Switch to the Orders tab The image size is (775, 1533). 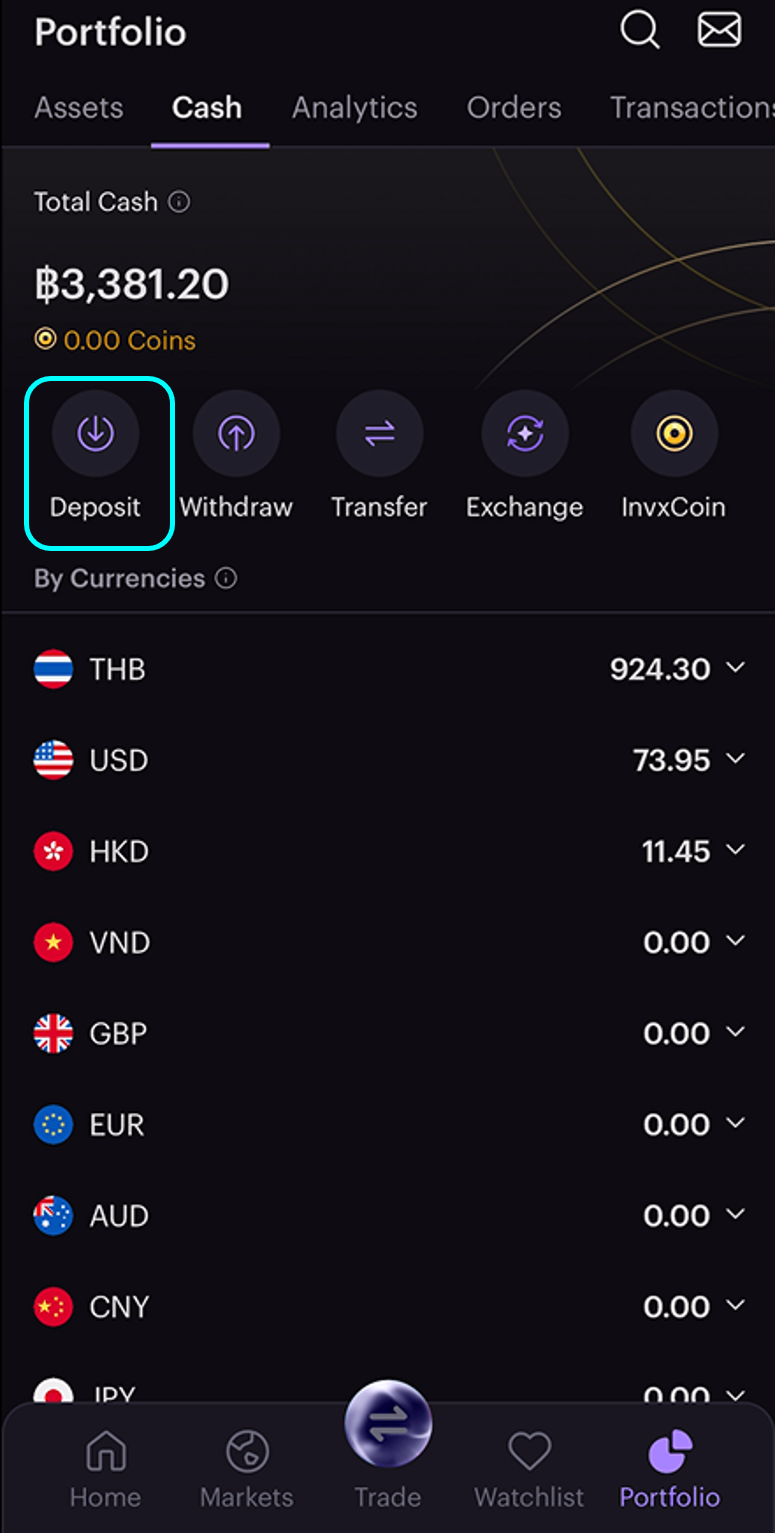pyautogui.click(x=514, y=108)
